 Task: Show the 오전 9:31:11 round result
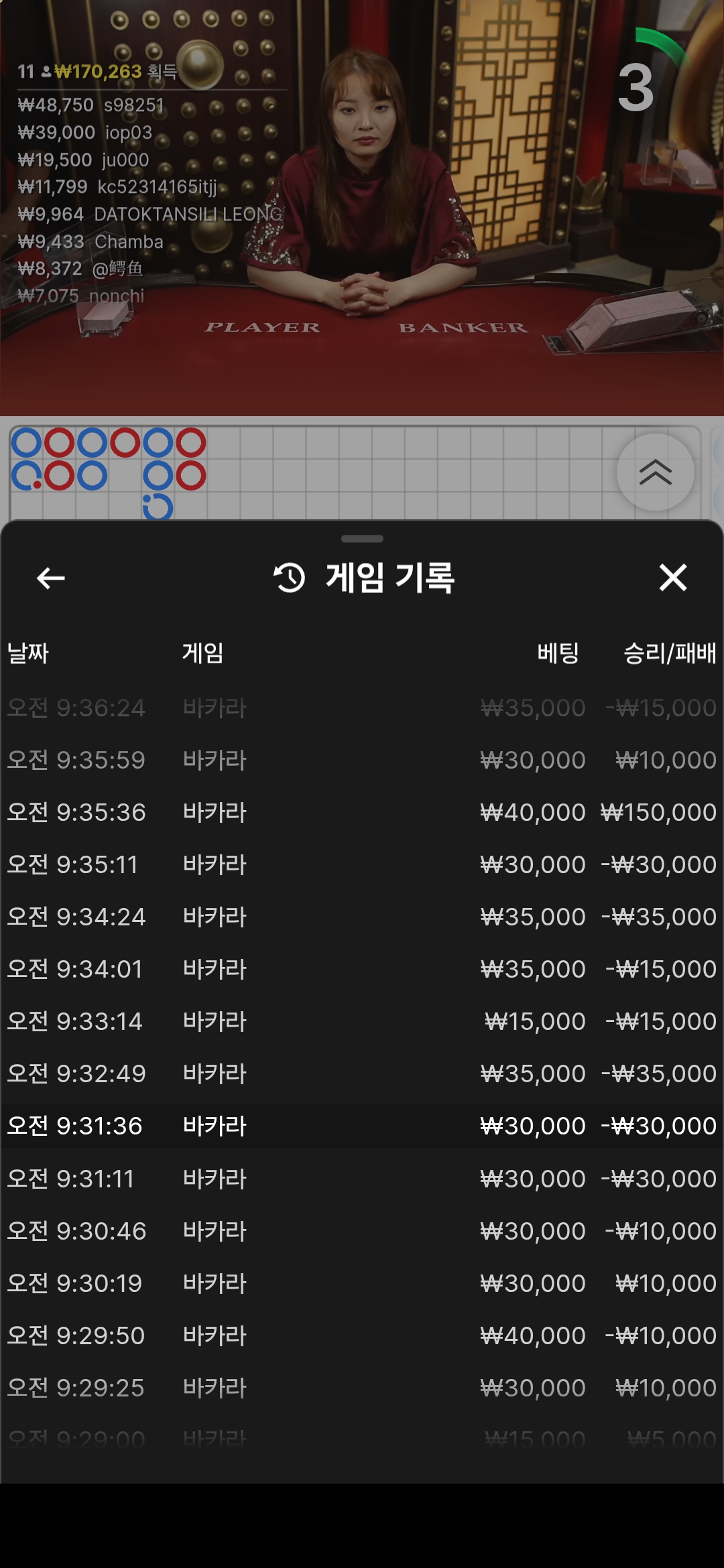click(362, 1179)
